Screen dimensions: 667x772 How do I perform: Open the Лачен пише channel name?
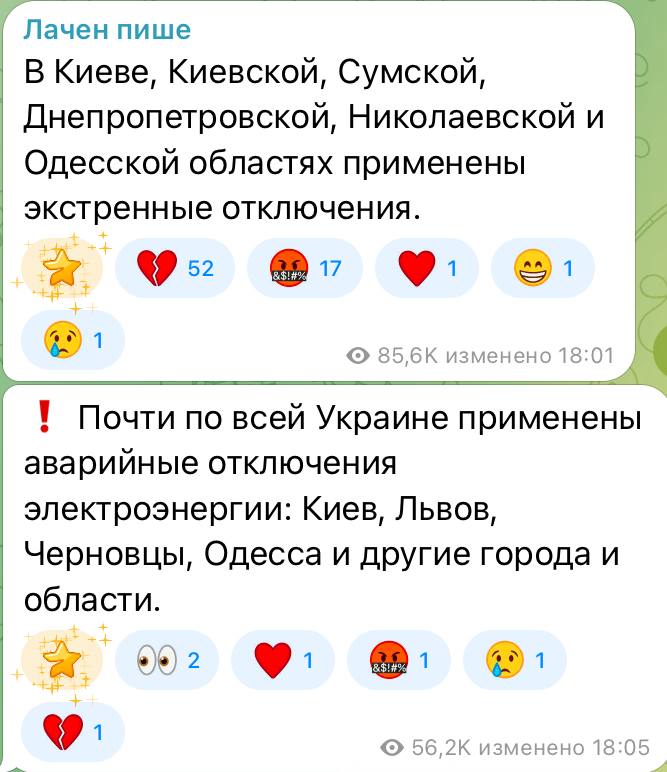click(106, 29)
